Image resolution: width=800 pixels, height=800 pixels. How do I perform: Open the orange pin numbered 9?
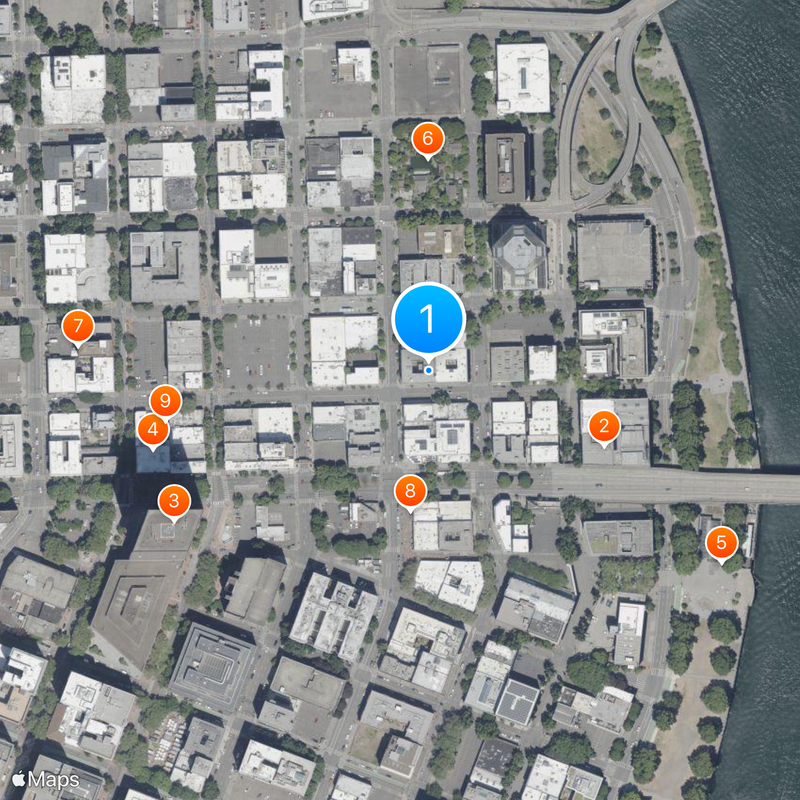coord(165,402)
